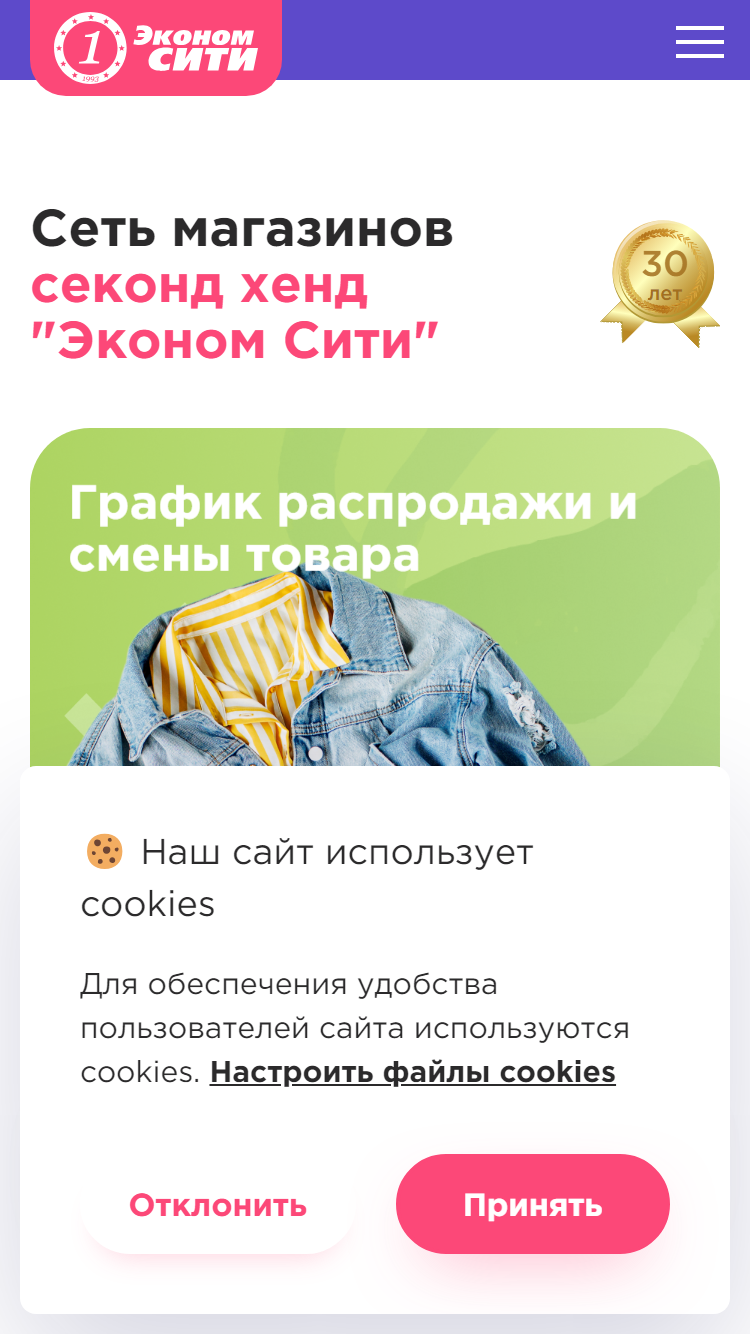
Task: Decline cookies with Отклонить
Action: pyautogui.click(x=218, y=1204)
